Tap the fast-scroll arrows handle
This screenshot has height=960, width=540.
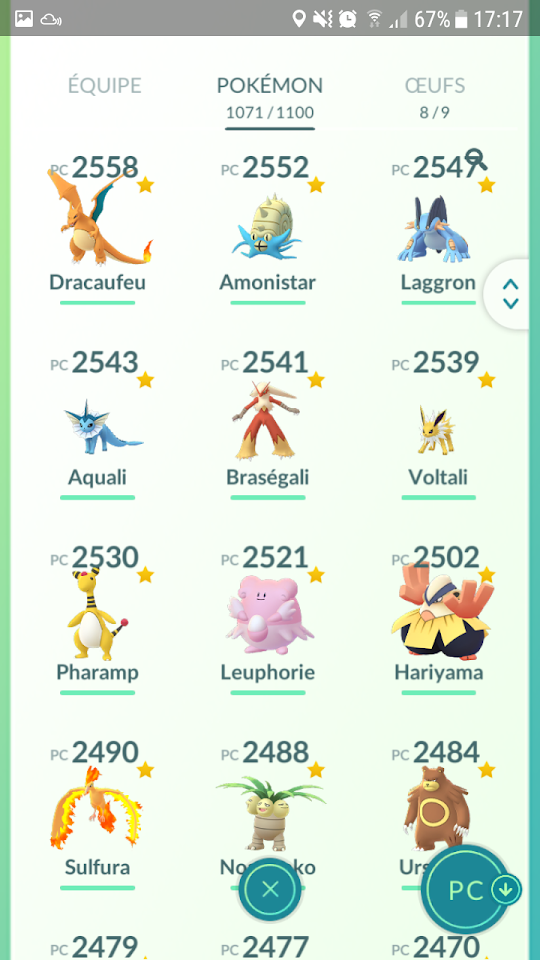point(511,294)
